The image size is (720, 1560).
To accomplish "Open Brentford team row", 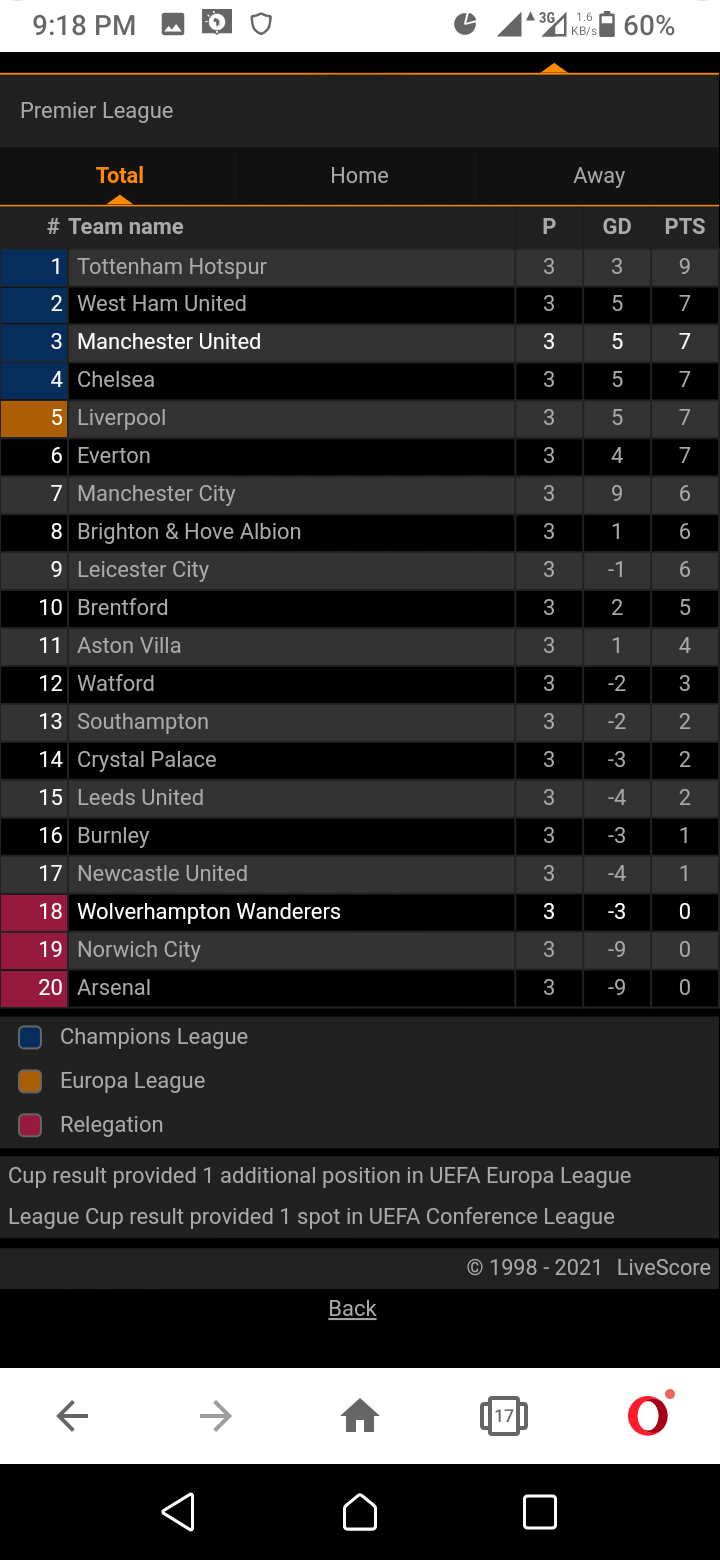I will (360, 608).
